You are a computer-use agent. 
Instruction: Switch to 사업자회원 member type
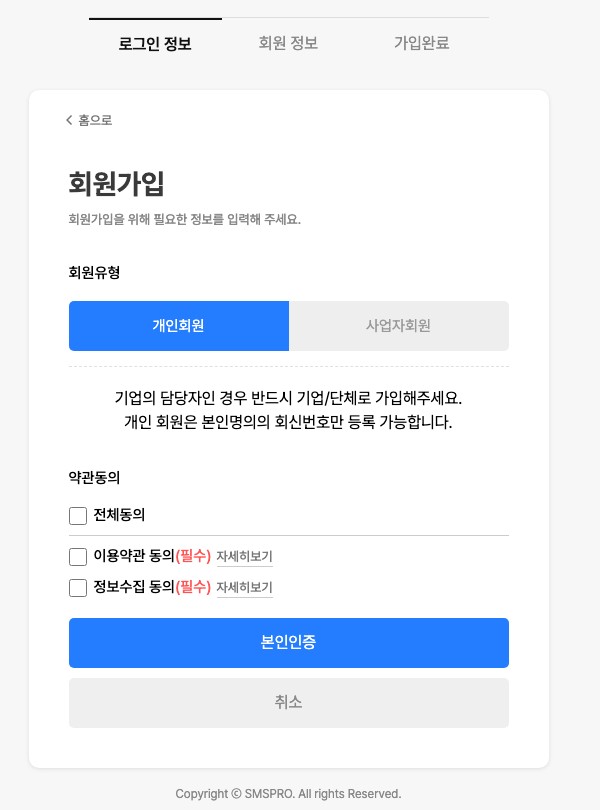coord(398,326)
